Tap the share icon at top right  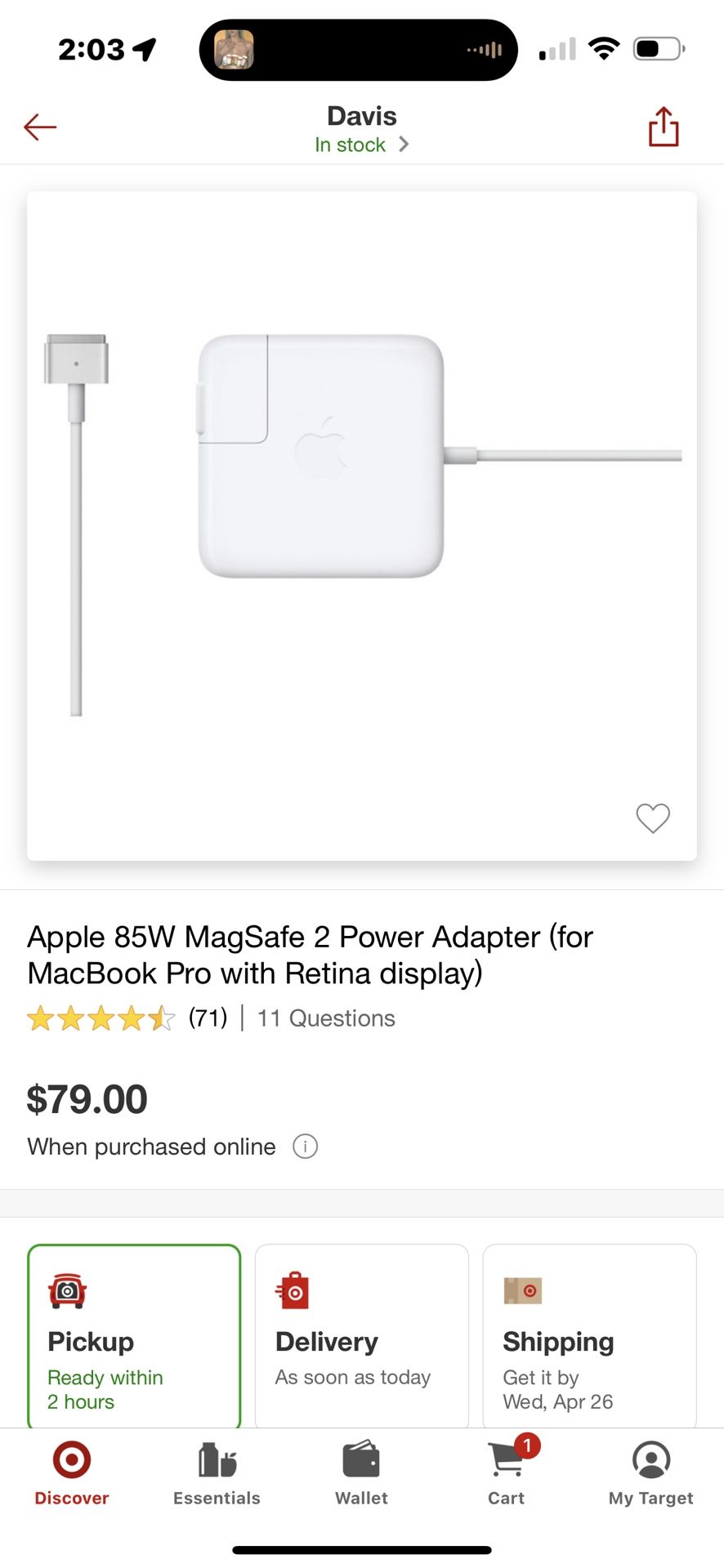(664, 127)
